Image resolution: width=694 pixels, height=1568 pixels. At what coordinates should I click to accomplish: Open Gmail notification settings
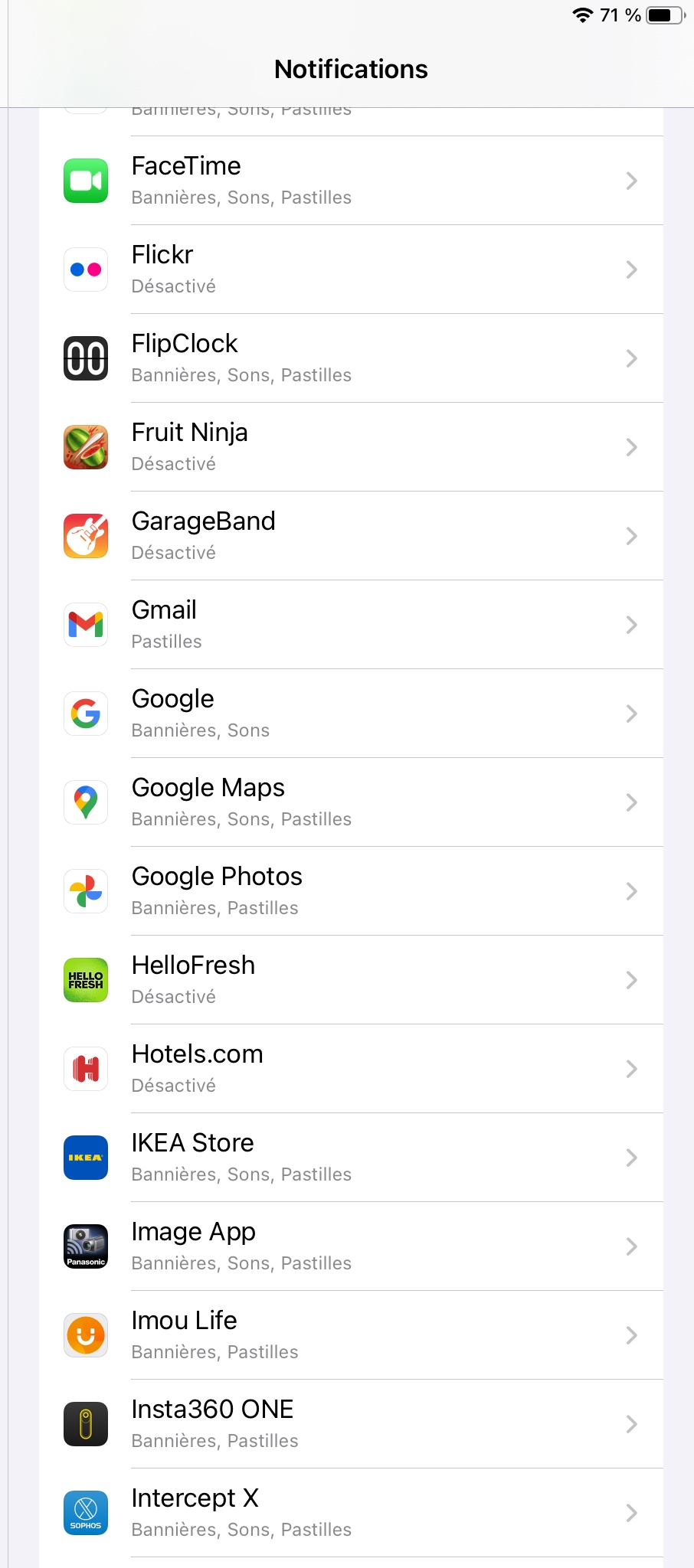[x=351, y=625]
